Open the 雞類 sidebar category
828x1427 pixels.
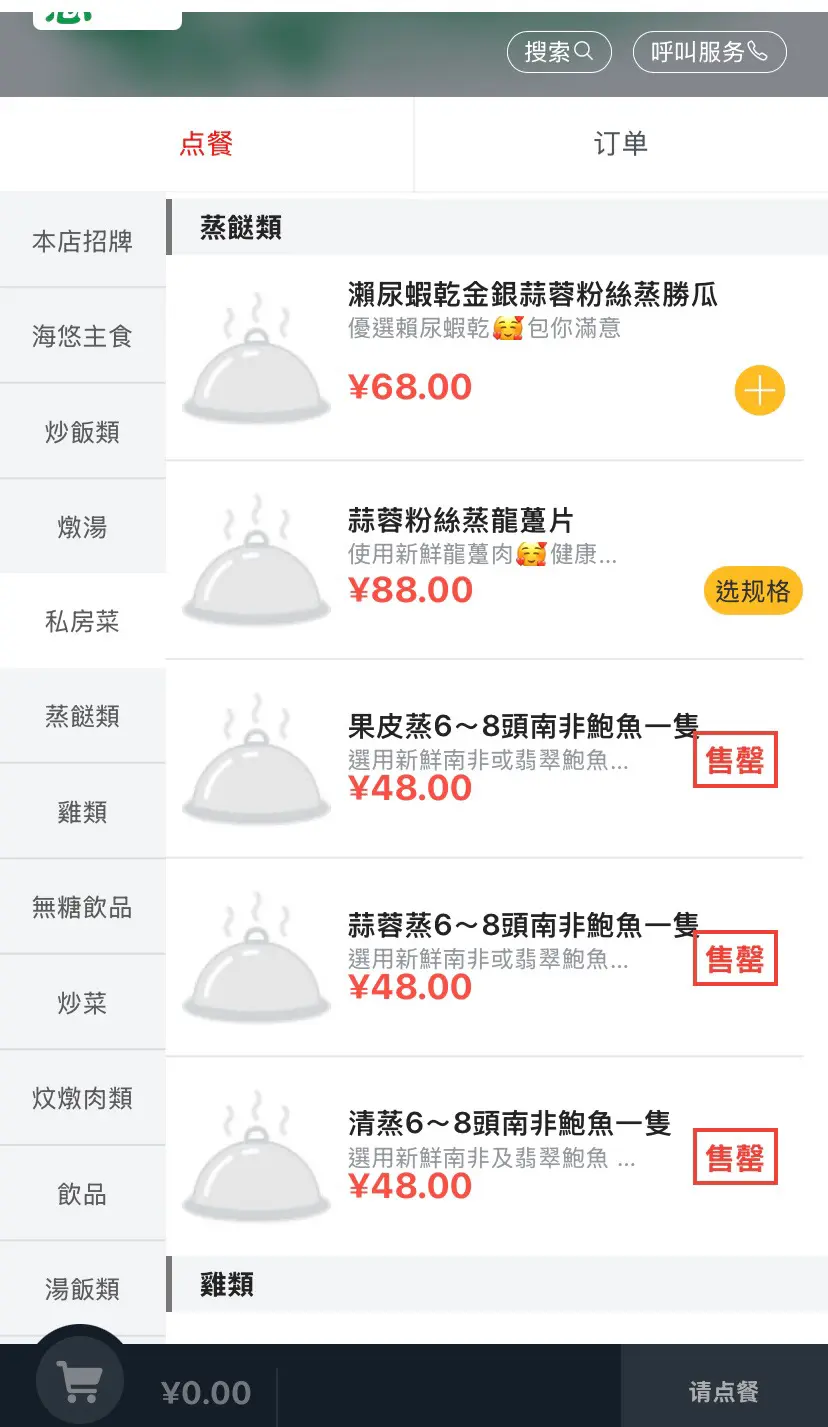pos(82,812)
